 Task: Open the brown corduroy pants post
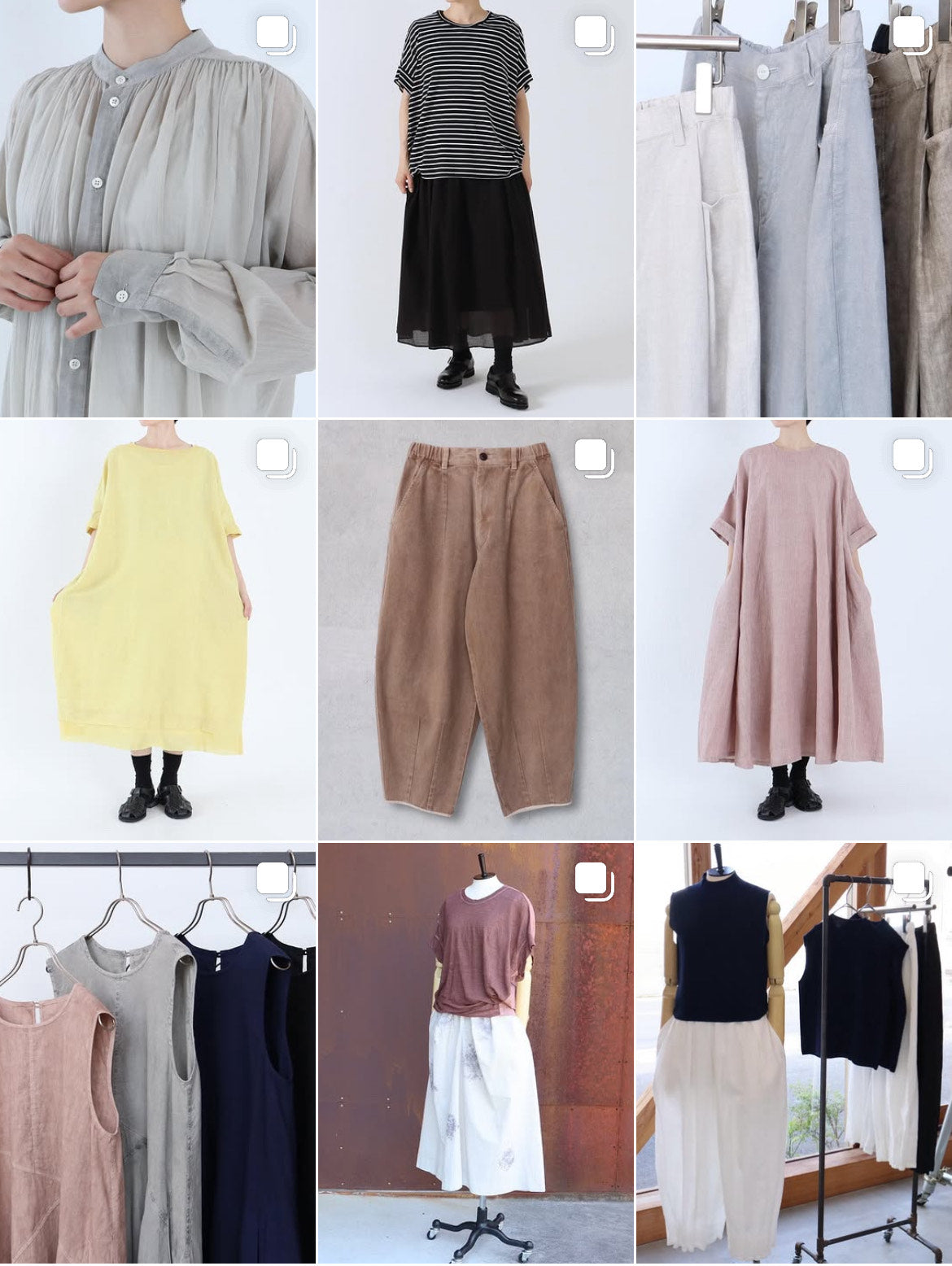click(475, 630)
